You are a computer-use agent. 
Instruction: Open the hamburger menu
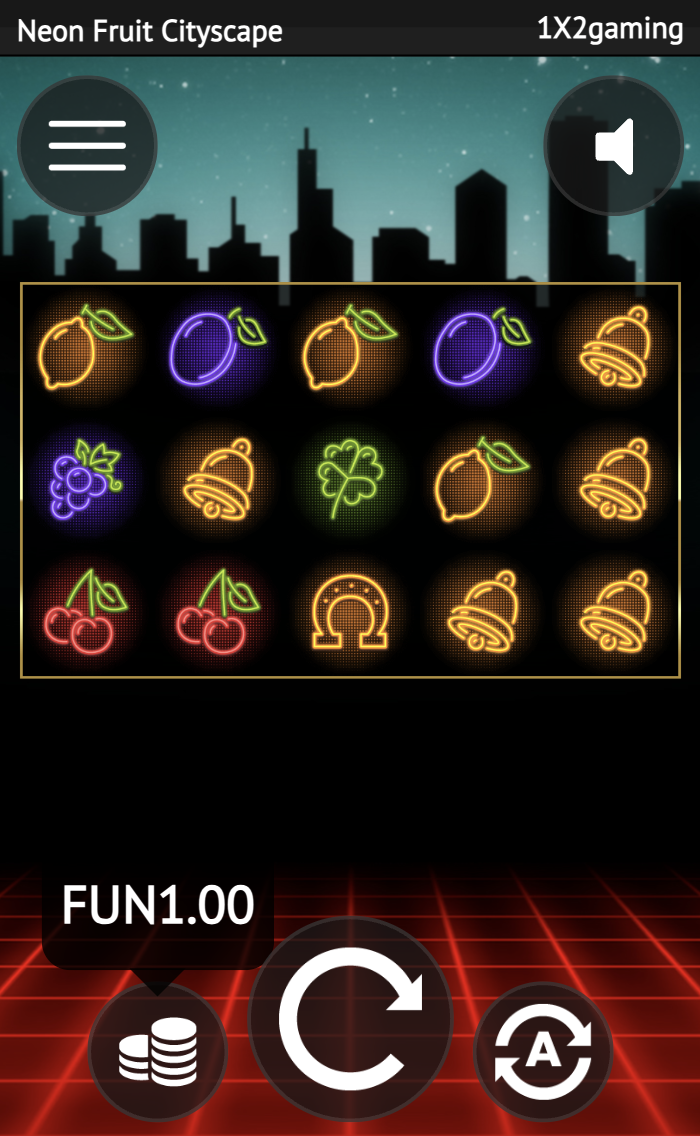[x=87, y=146]
